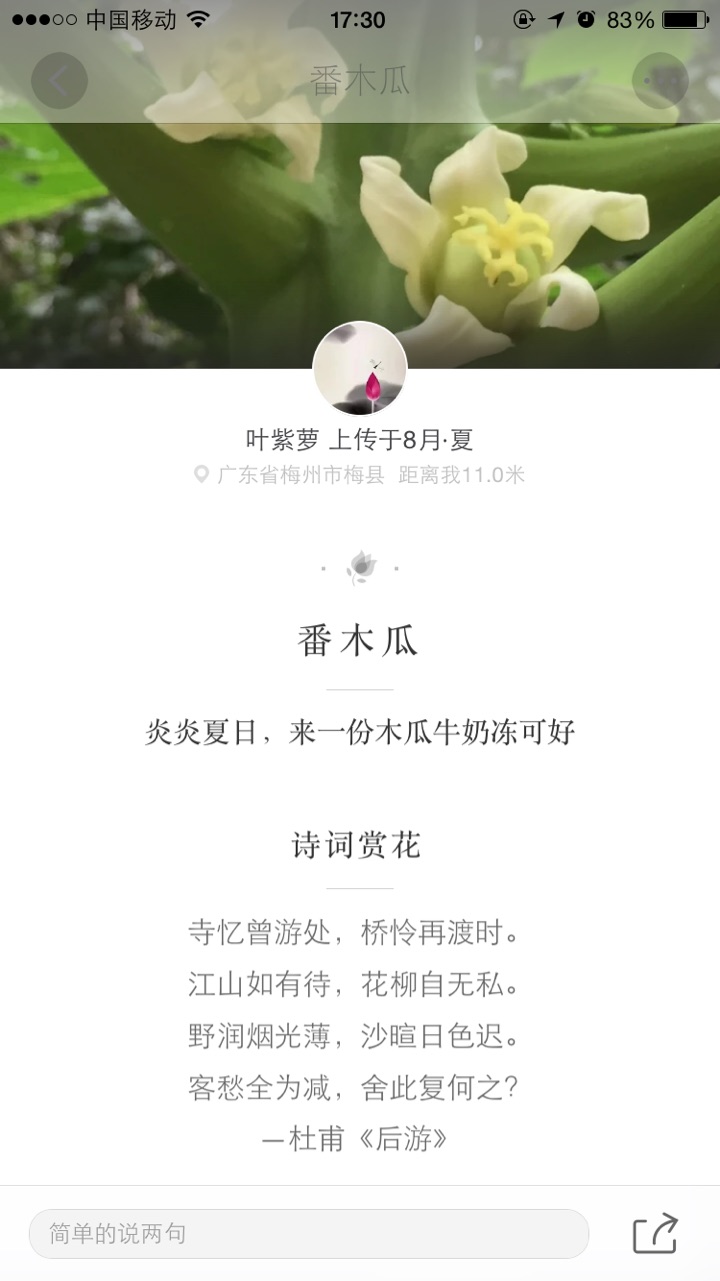This screenshot has width=720, height=1281.
Task: Open 叶紫萝's profile avatar
Action: [360, 368]
